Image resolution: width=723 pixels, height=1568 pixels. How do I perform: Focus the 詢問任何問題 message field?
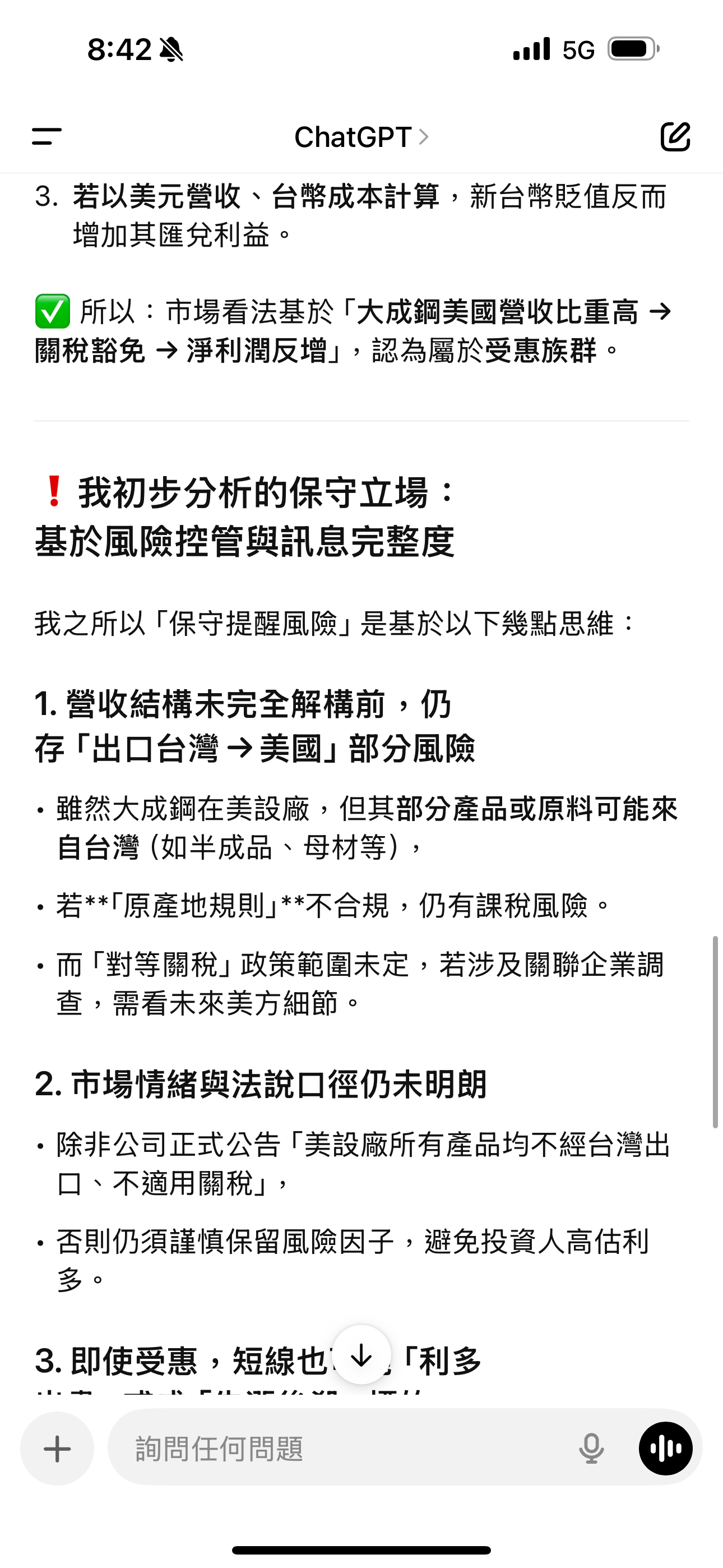pos(341,1449)
